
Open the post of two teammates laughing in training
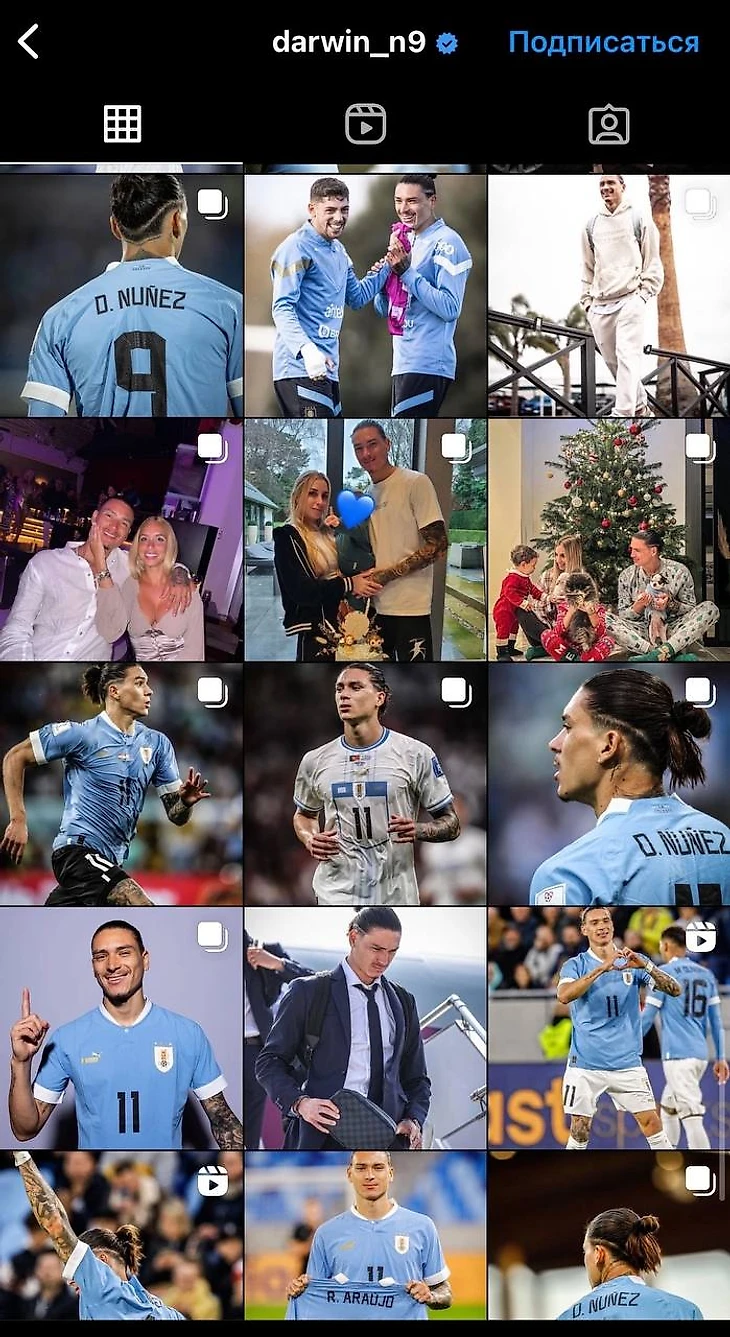tap(365, 296)
